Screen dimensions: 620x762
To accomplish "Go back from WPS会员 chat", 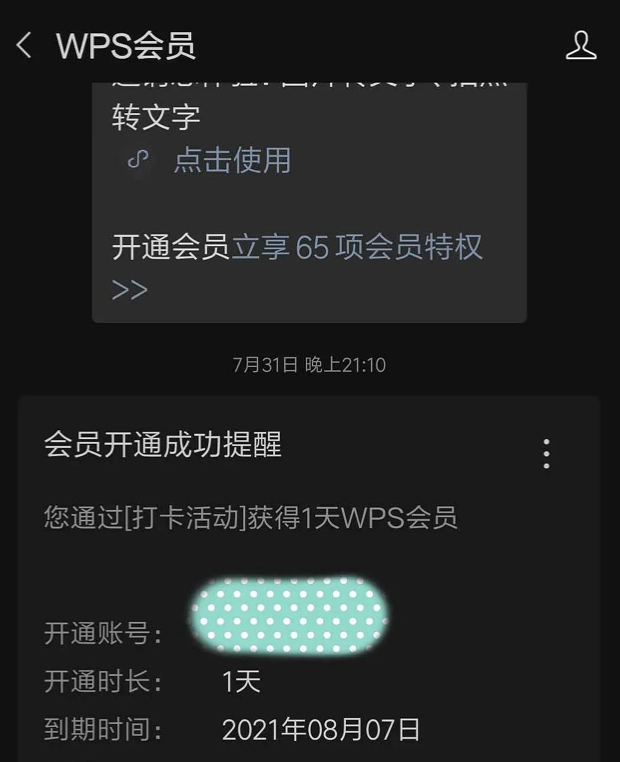I will point(25,45).
